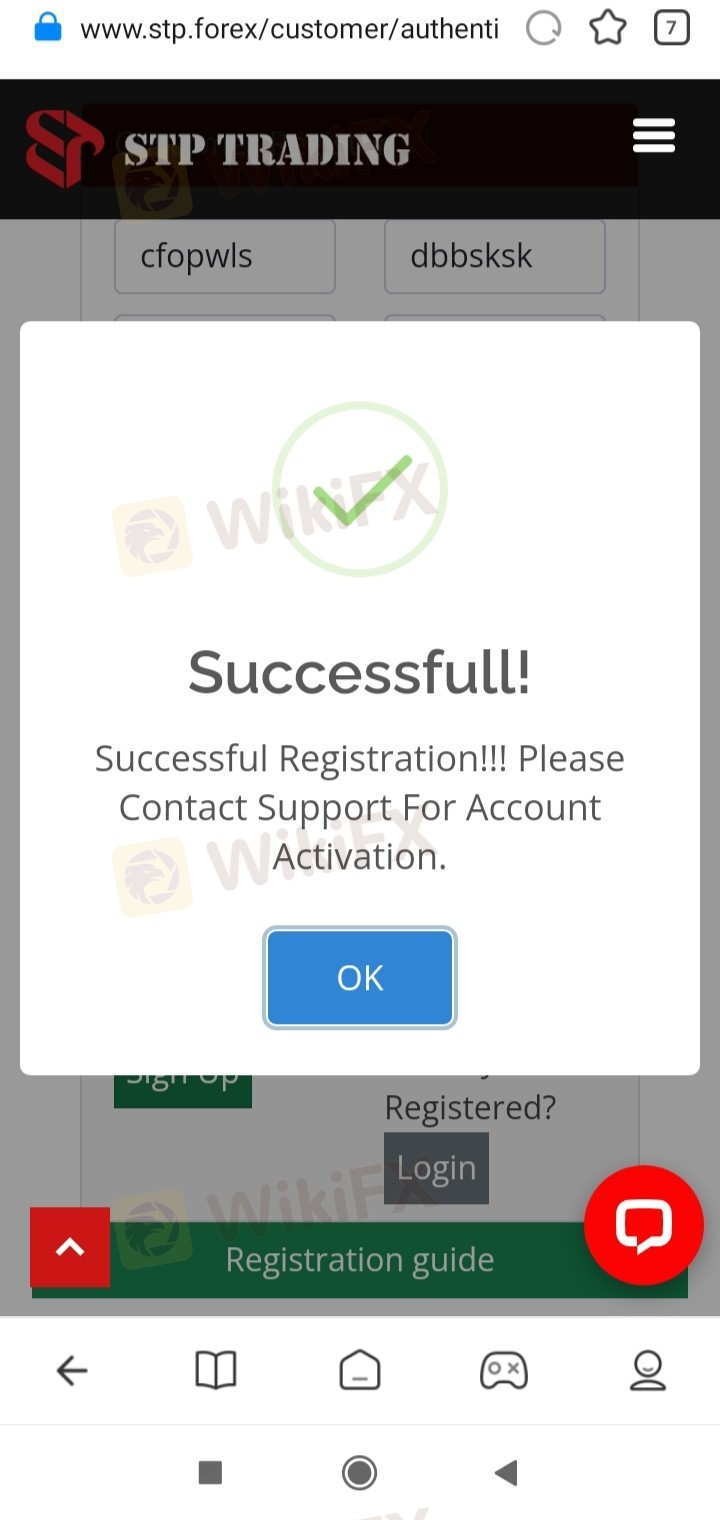
Task: Open the live chat bubble
Action: (x=643, y=1225)
